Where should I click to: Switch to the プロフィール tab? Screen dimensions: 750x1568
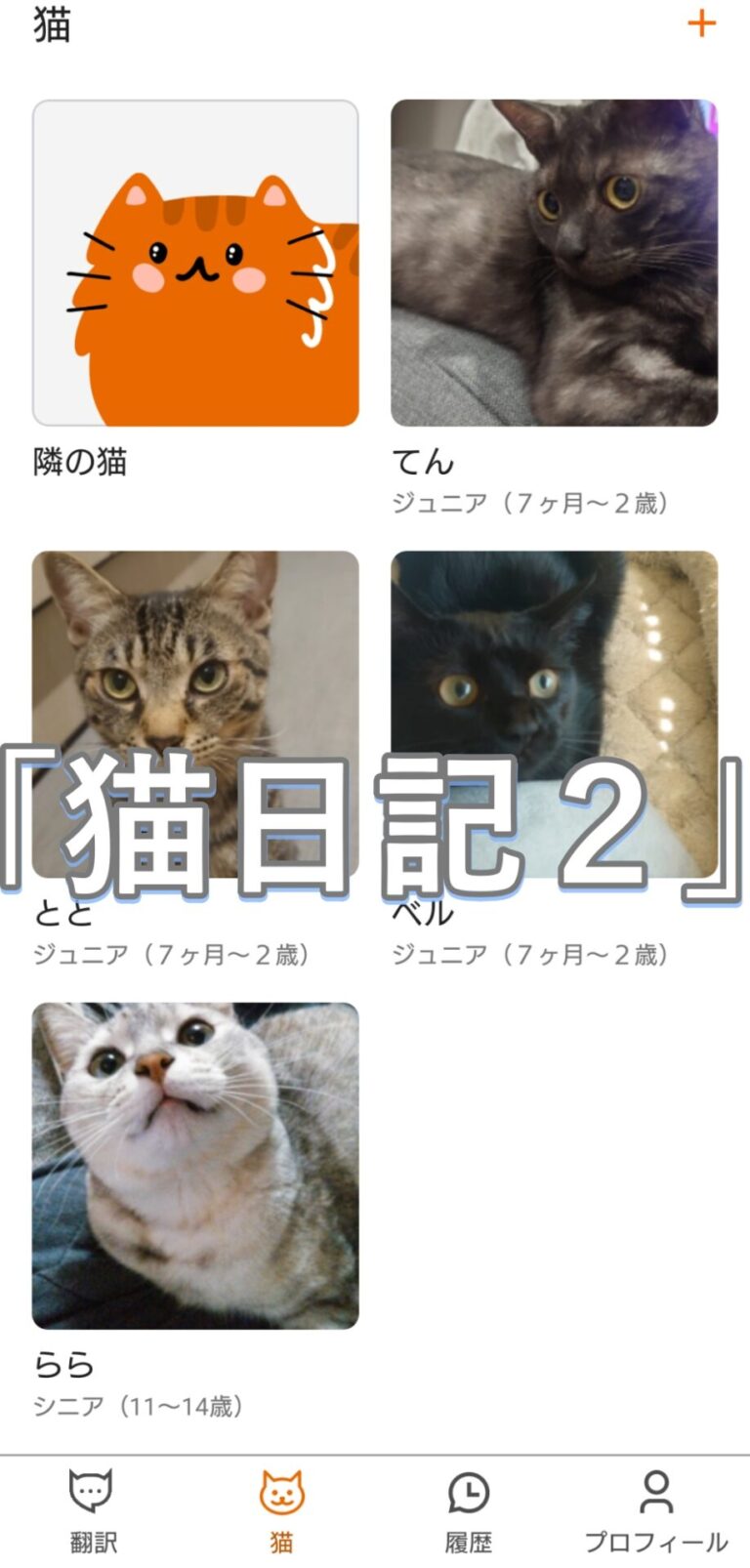[655, 1510]
